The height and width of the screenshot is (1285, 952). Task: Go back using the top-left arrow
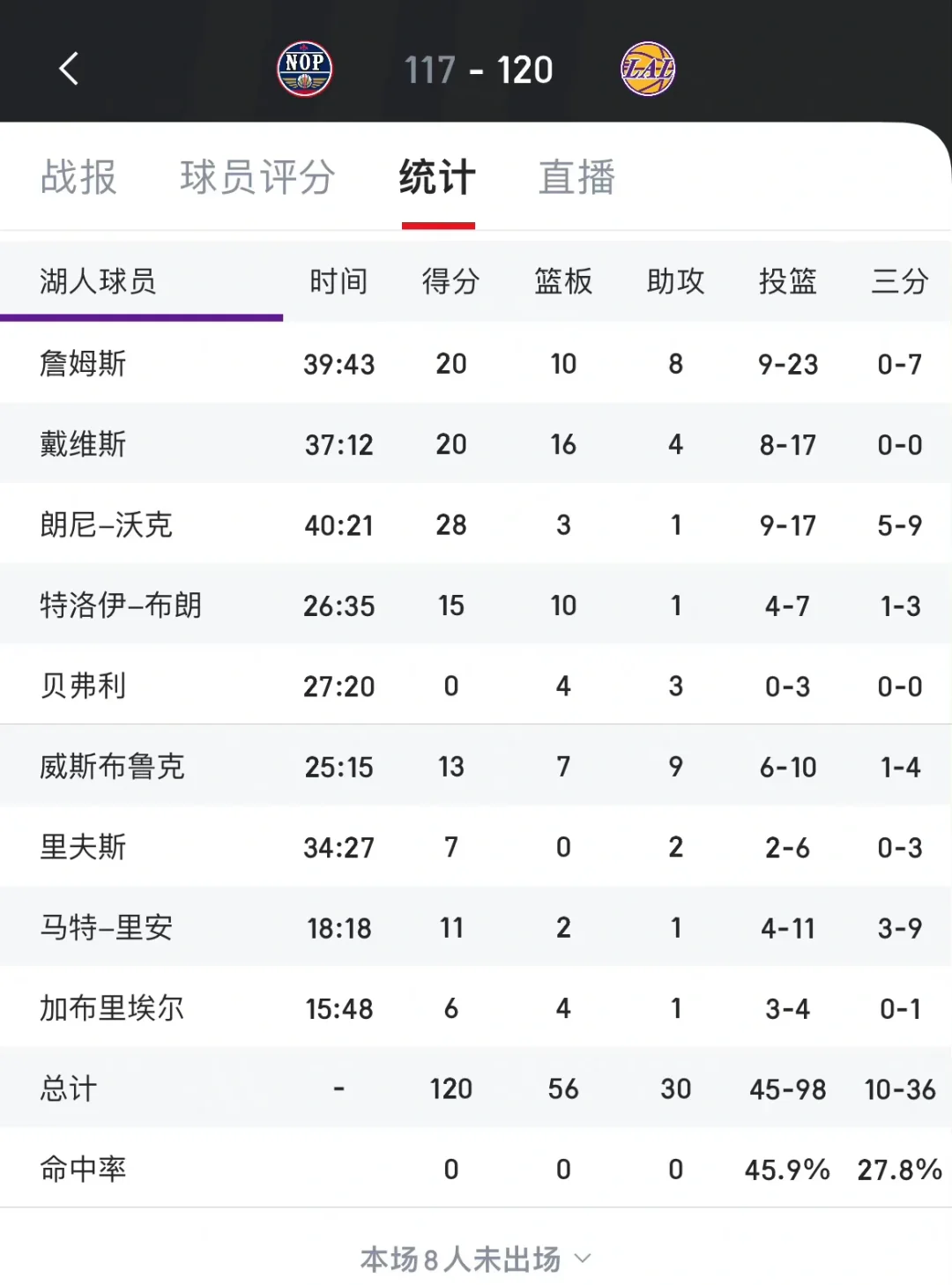69,69
